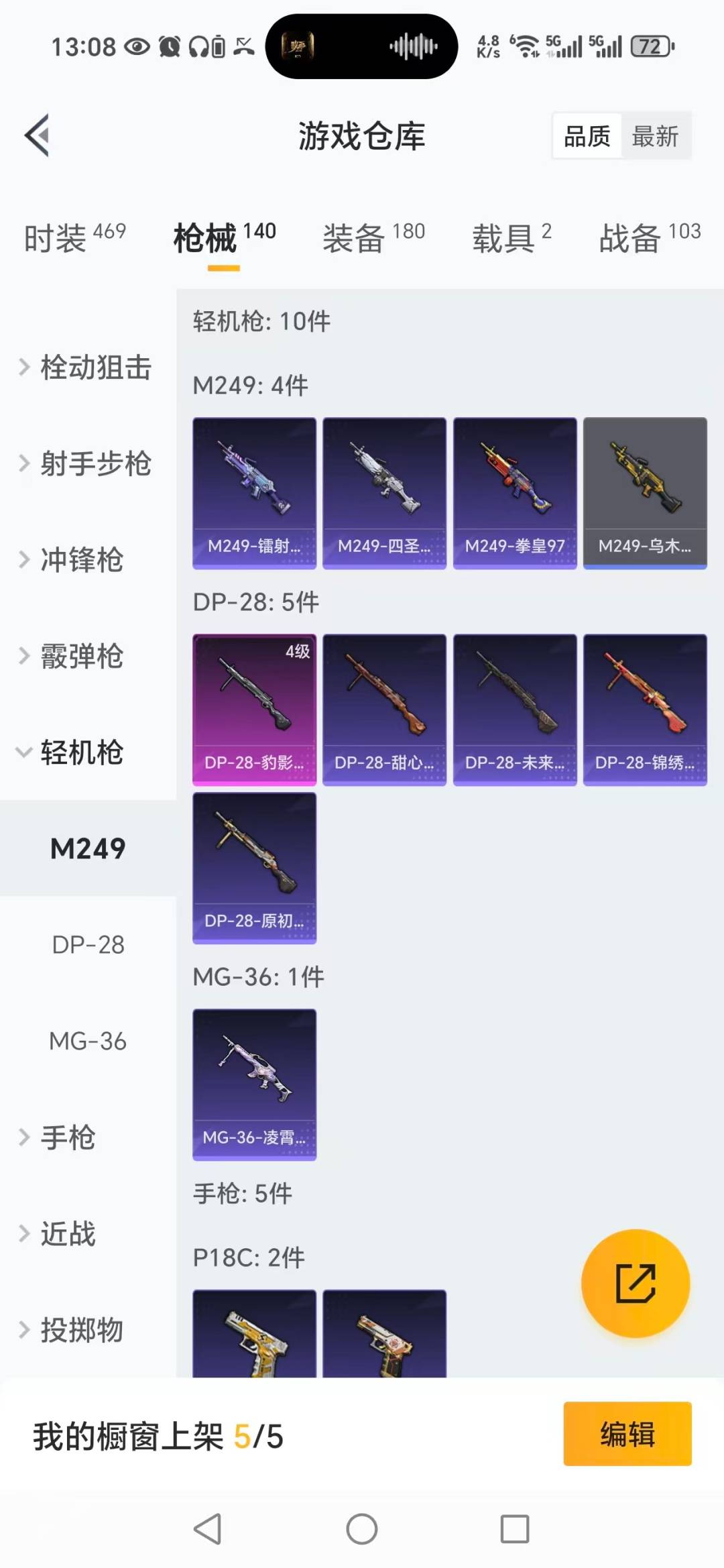Expand the 手枪 category
The image size is (724, 1568).
67,1137
